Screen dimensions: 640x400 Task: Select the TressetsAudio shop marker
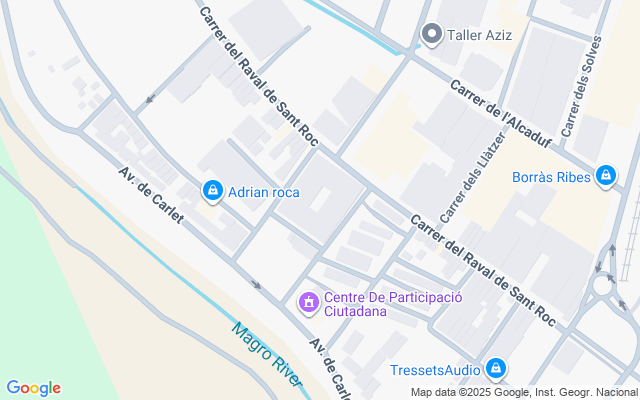coord(496,369)
